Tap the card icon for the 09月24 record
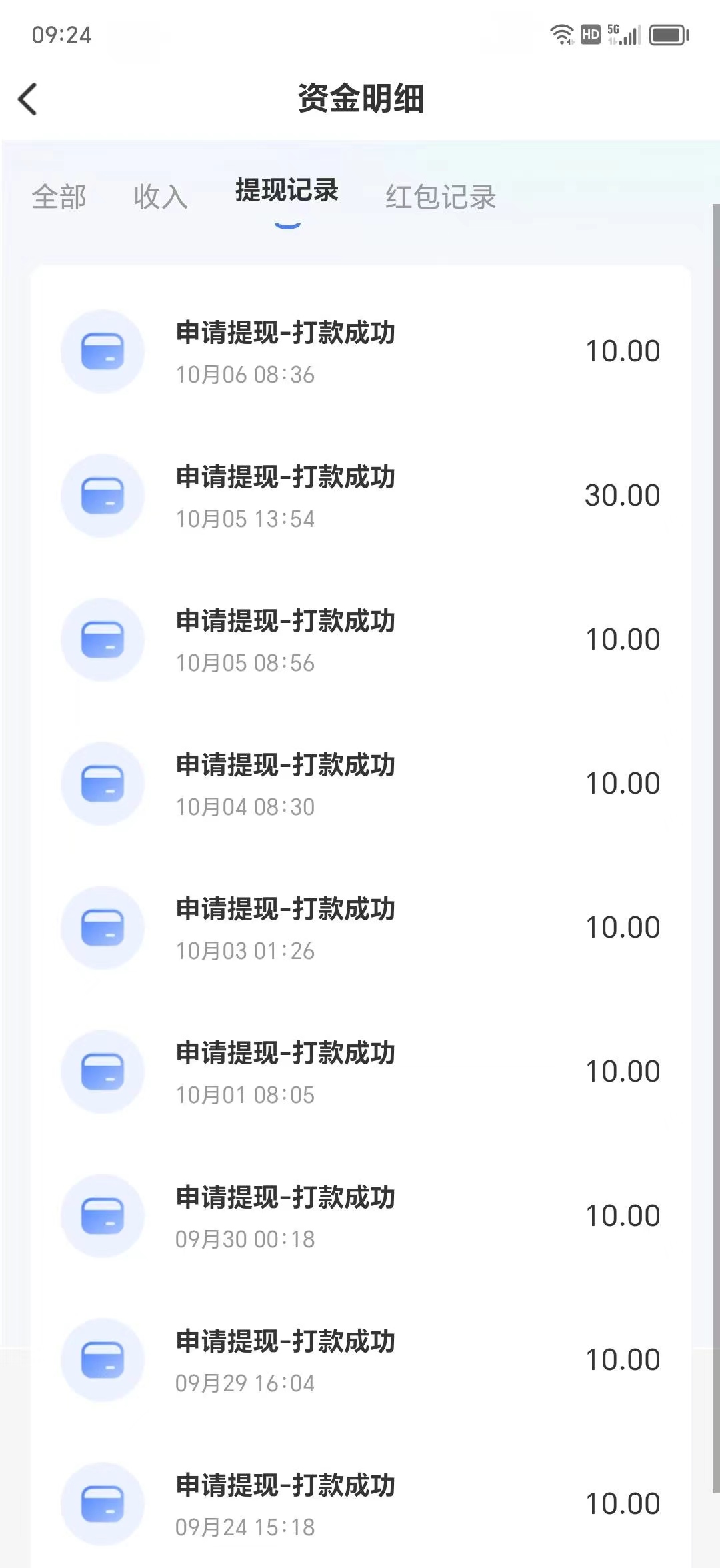The image size is (720, 1568). pyautogui.click(x=103, y=1506)
